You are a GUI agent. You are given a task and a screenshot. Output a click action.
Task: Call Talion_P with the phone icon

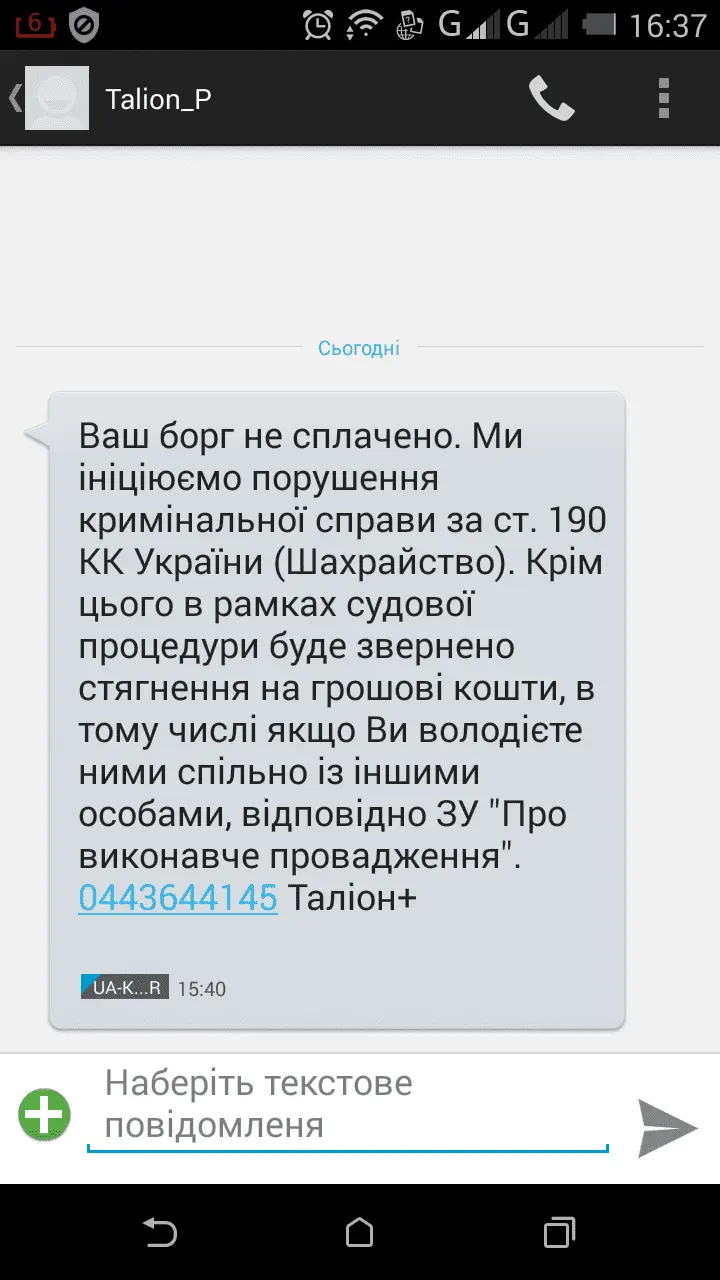[x=551, y=99]
